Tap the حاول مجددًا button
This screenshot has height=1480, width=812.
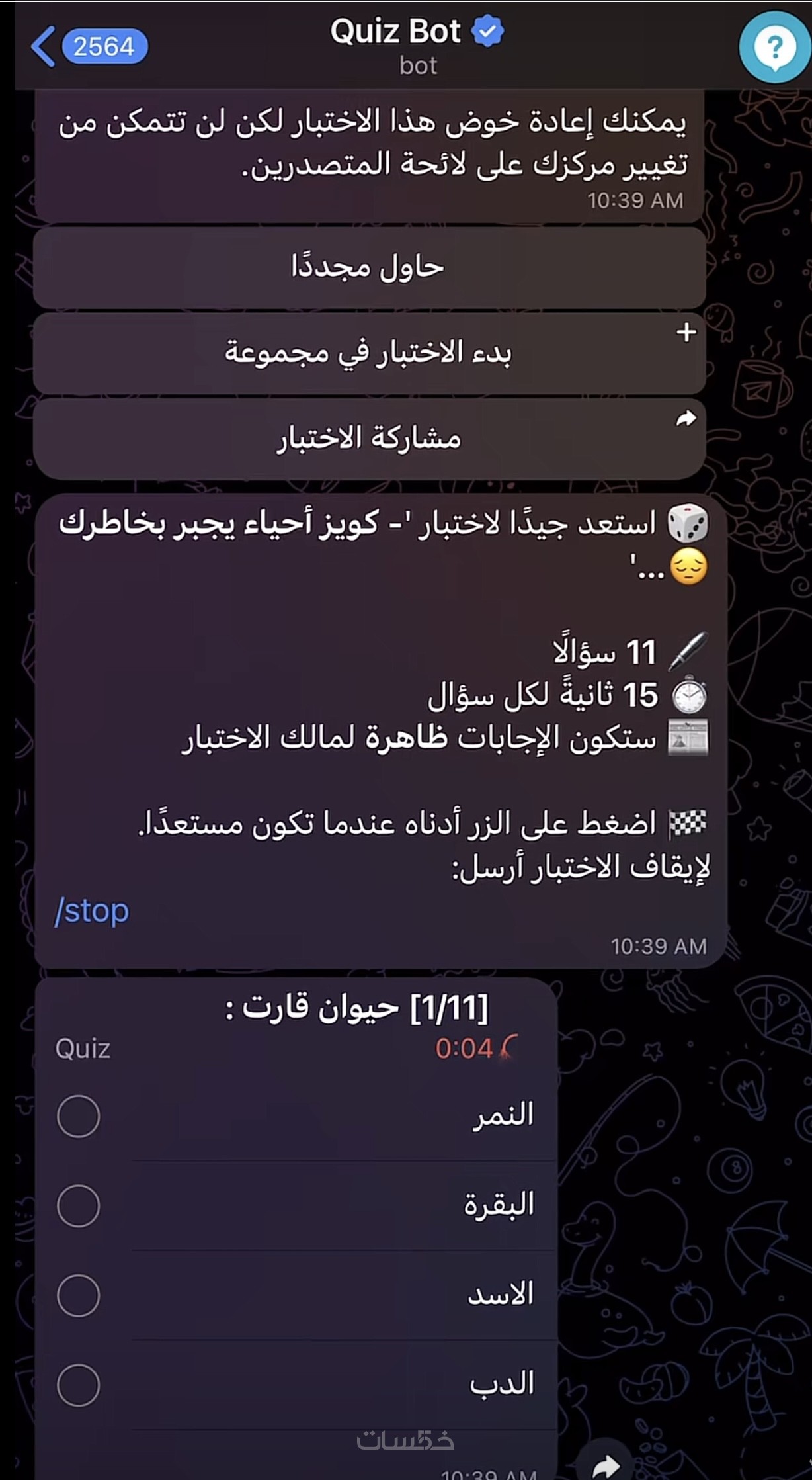click(369, 267)
